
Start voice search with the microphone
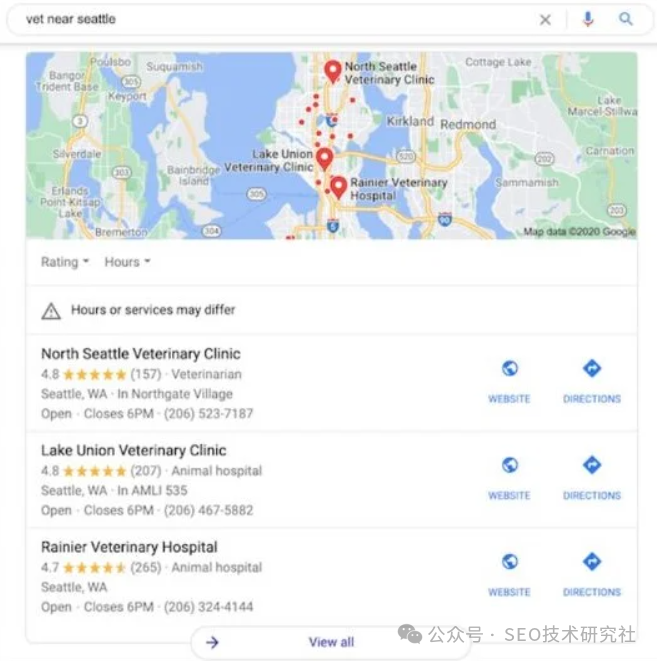click(x=587, y=19)
